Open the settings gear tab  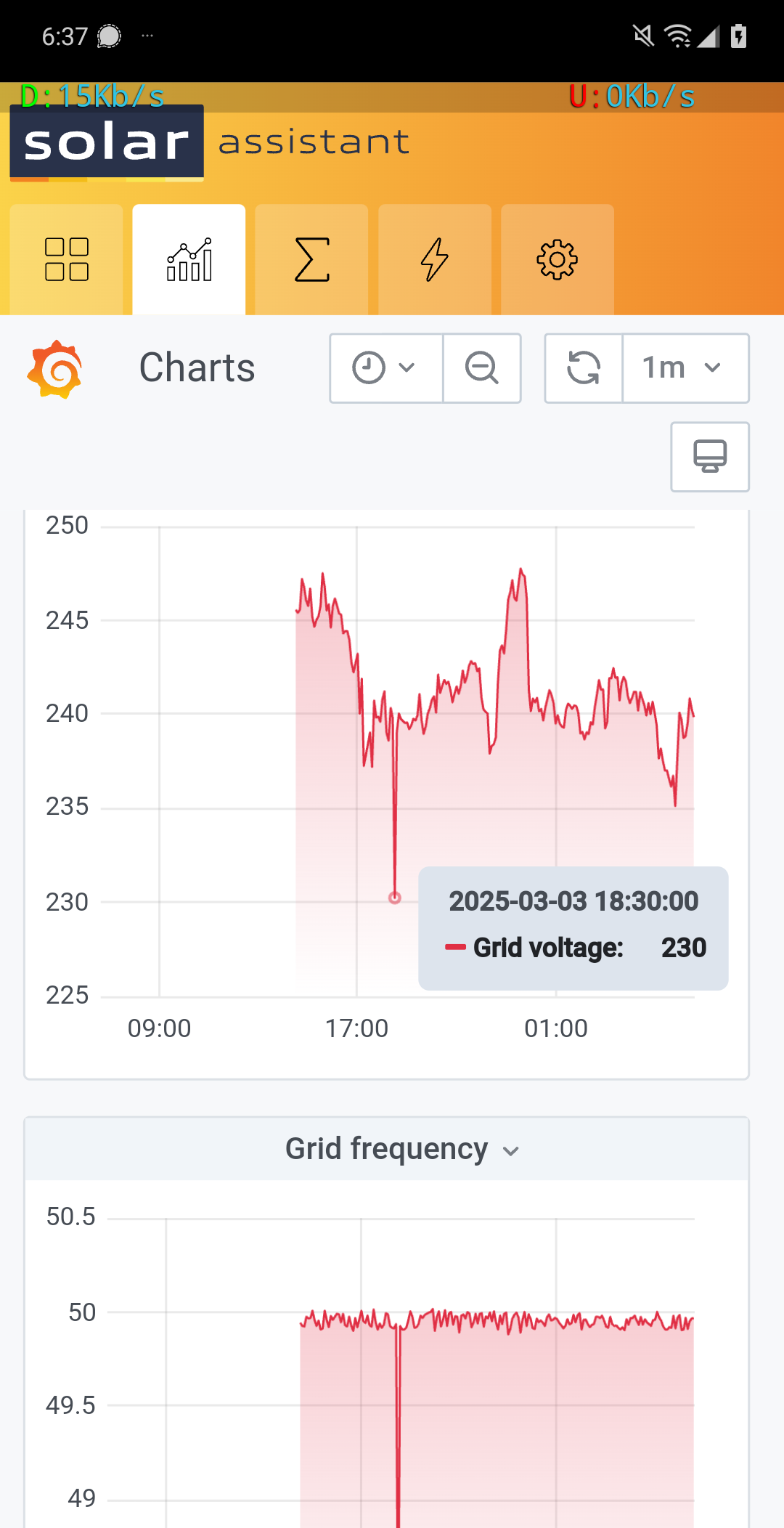(x=557, y=259)
